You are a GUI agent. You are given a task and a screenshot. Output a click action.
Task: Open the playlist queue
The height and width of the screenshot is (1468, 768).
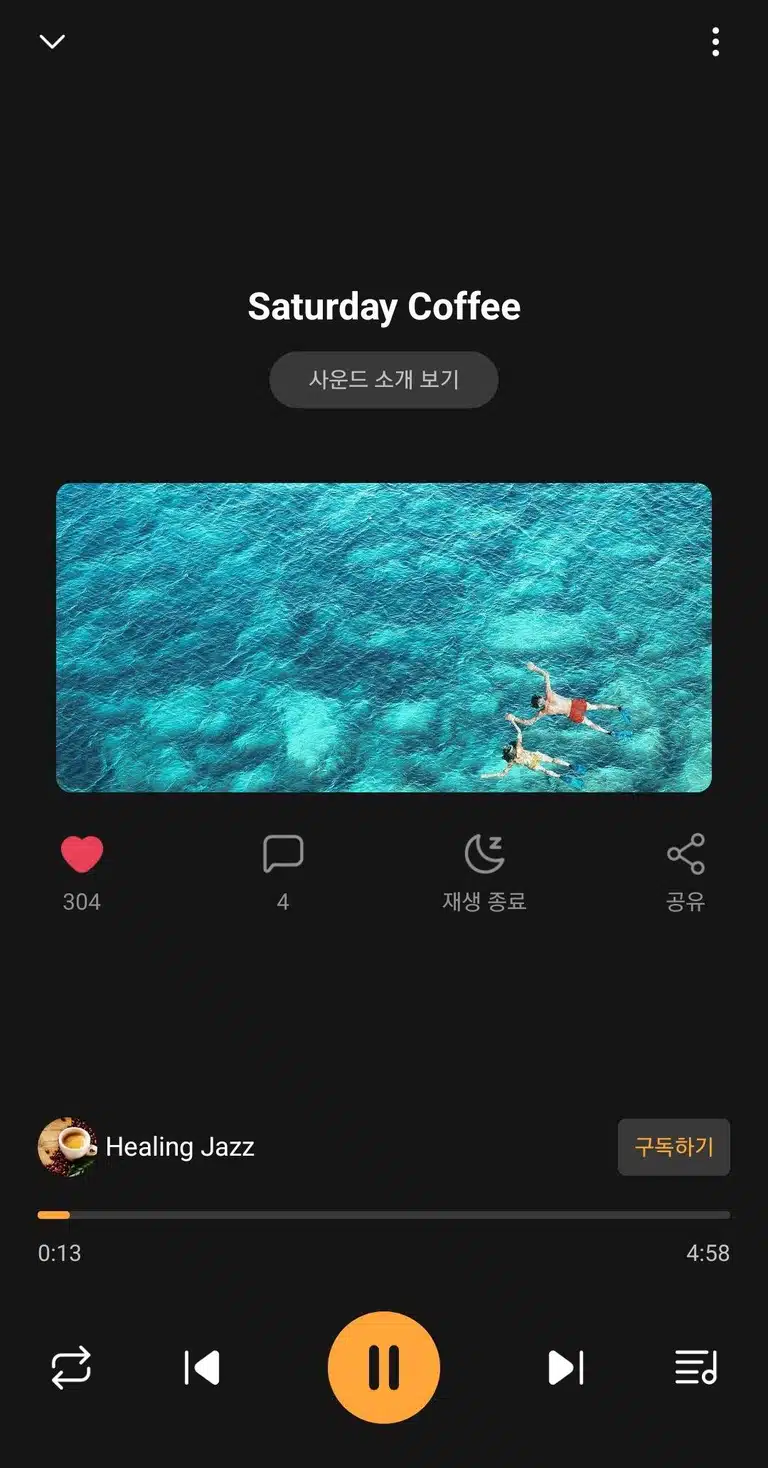pyautogui.click(x=696, y=1368)
